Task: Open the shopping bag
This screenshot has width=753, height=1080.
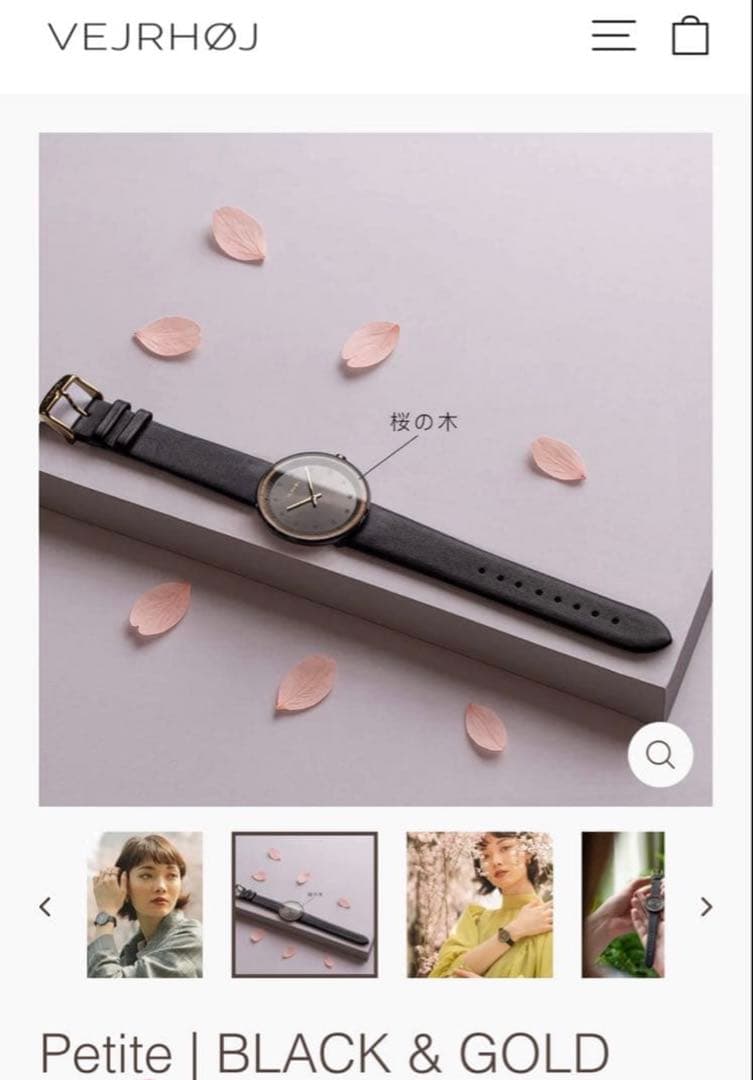Action: pos(690,35)
